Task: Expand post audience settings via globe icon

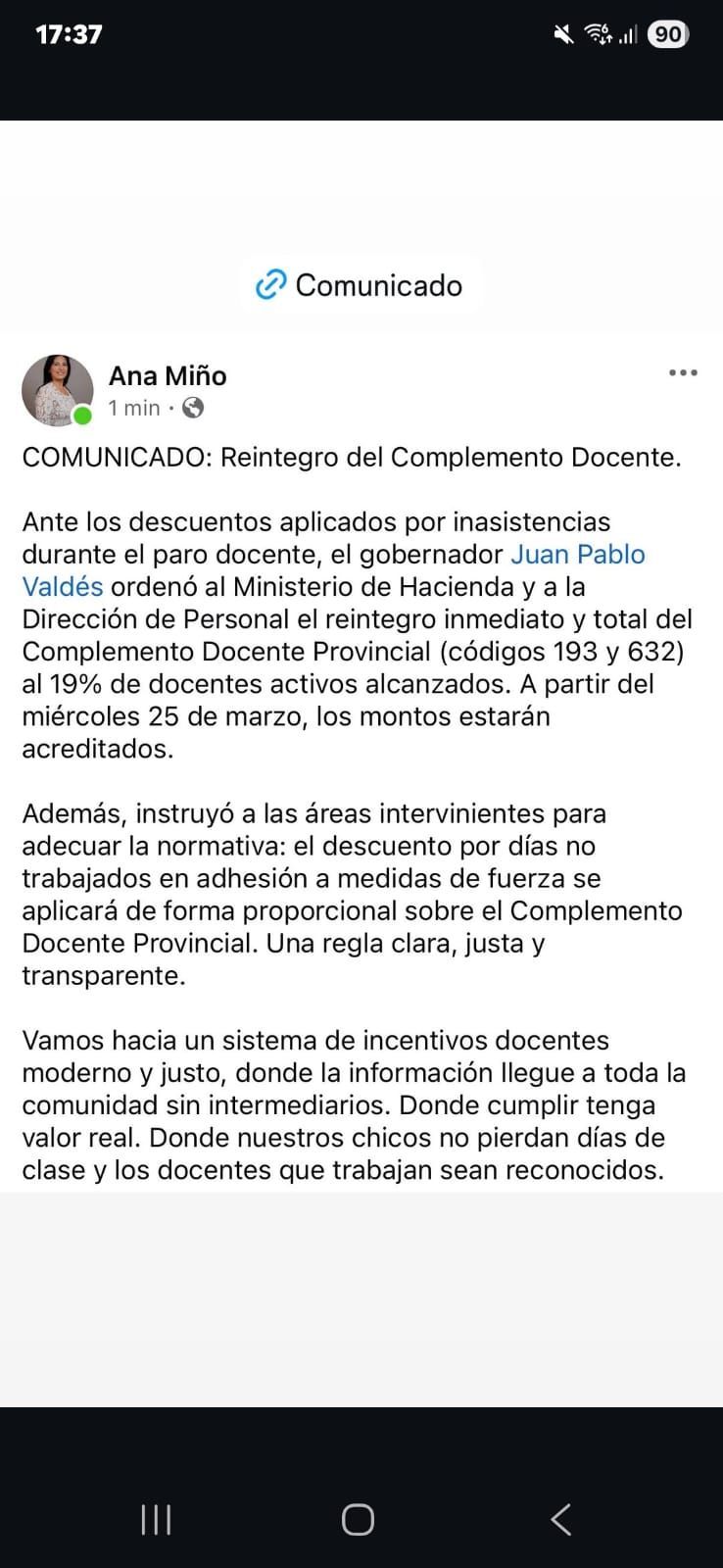Action: 193,408
